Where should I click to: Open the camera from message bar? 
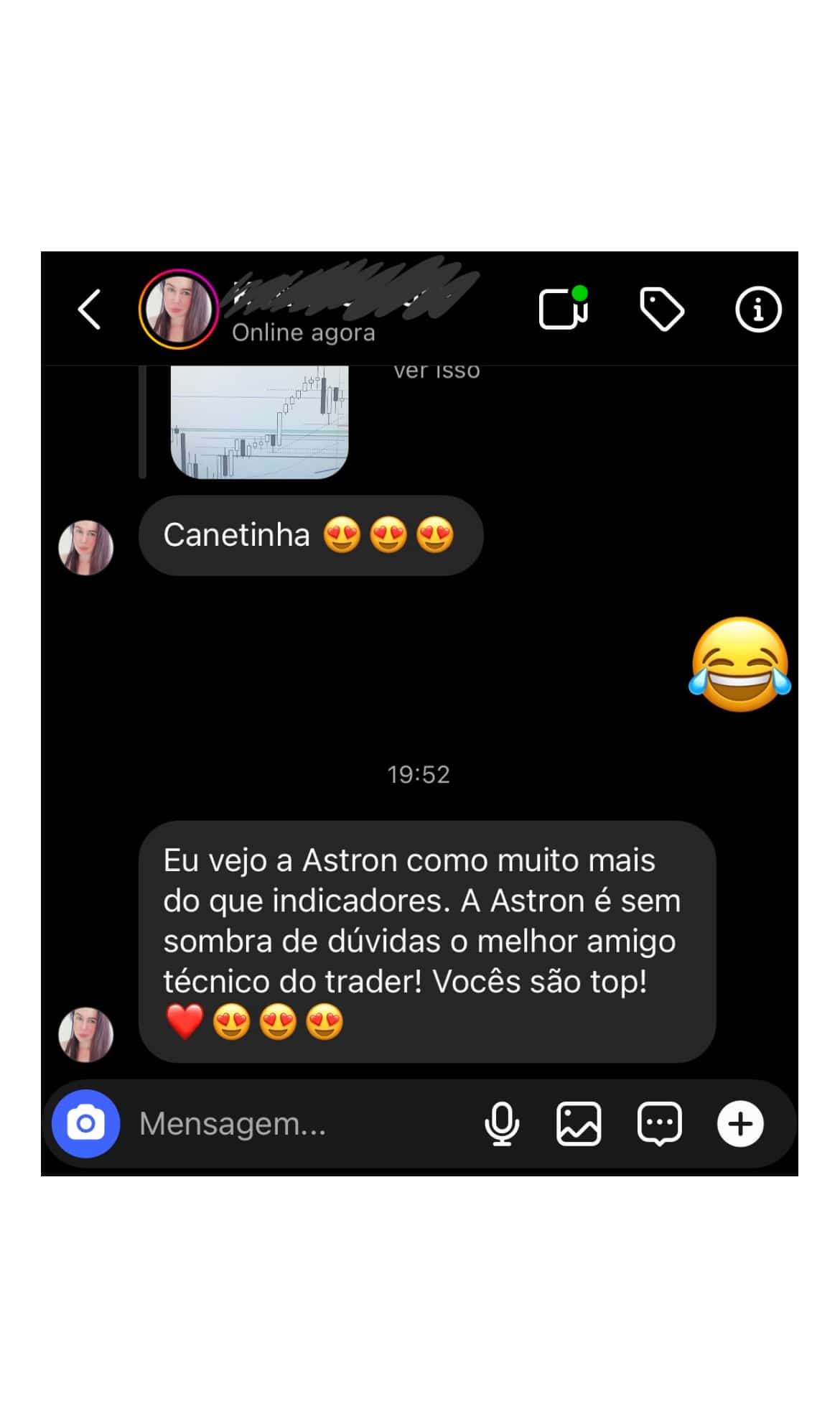[85, 1124]
